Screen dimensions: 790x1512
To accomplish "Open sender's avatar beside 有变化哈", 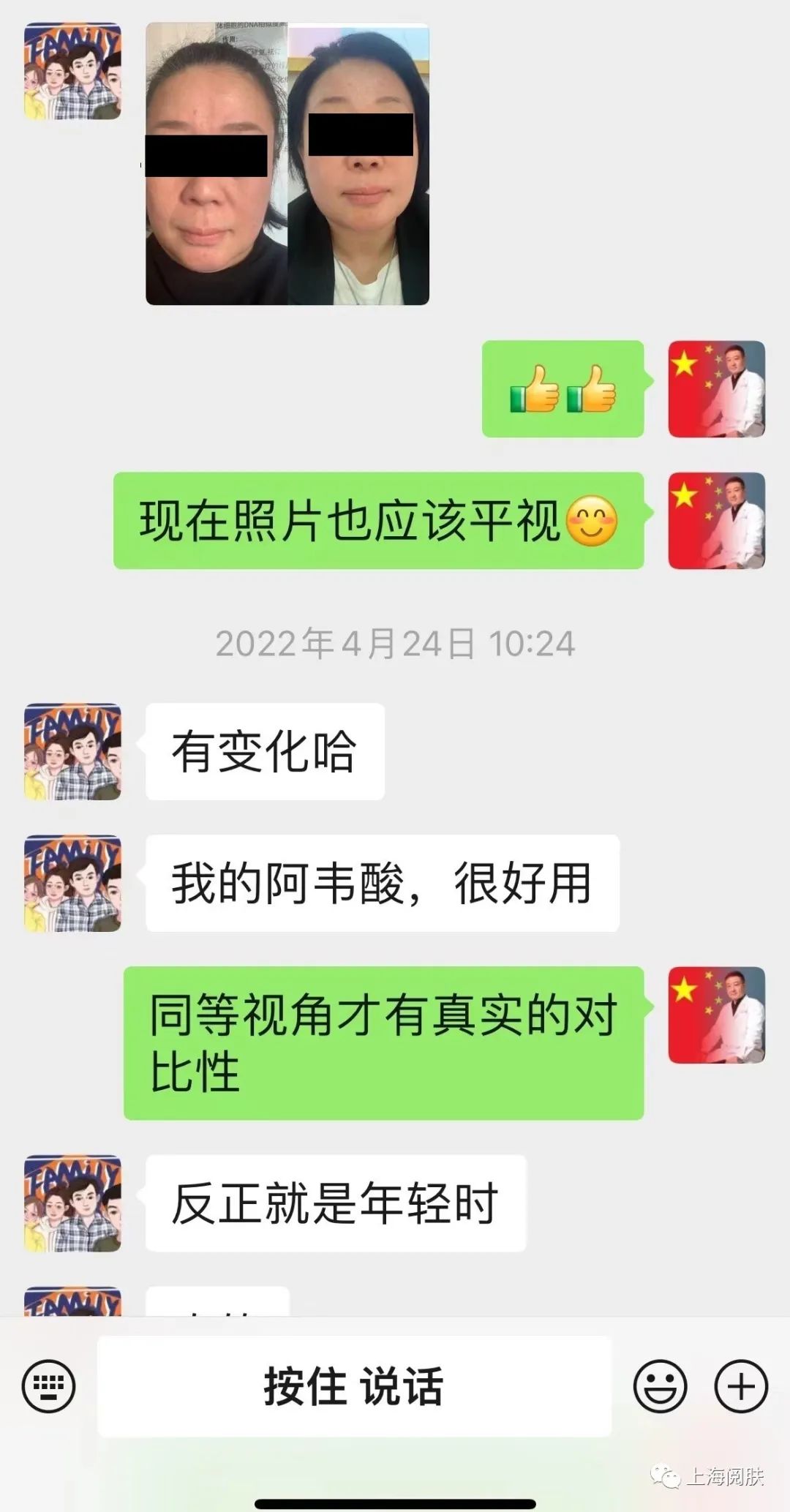I will 72,751.
